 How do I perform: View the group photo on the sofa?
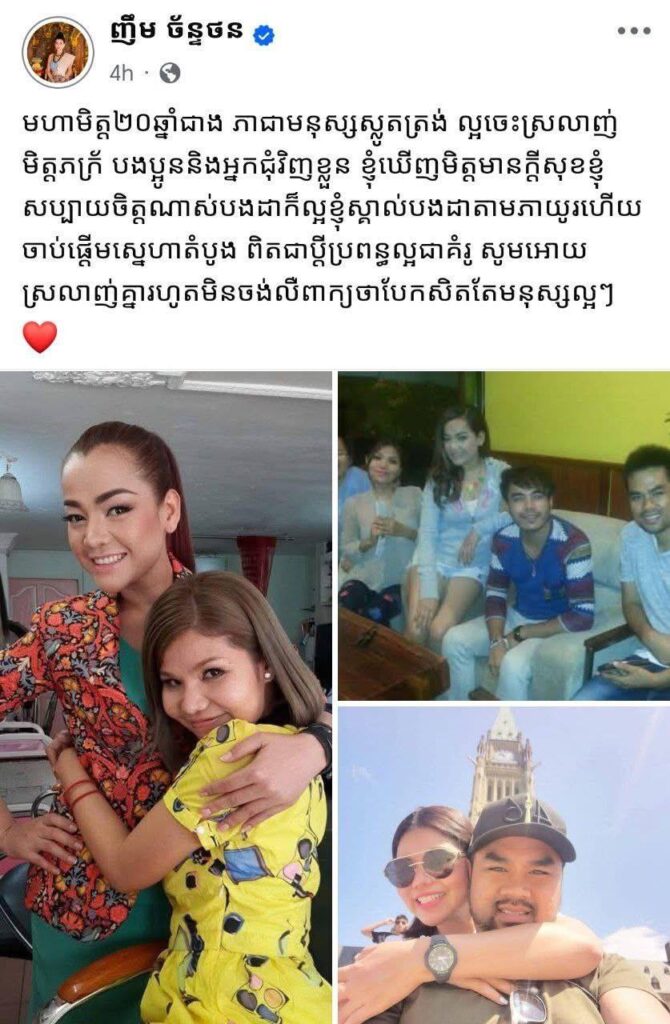click(504, 536)
